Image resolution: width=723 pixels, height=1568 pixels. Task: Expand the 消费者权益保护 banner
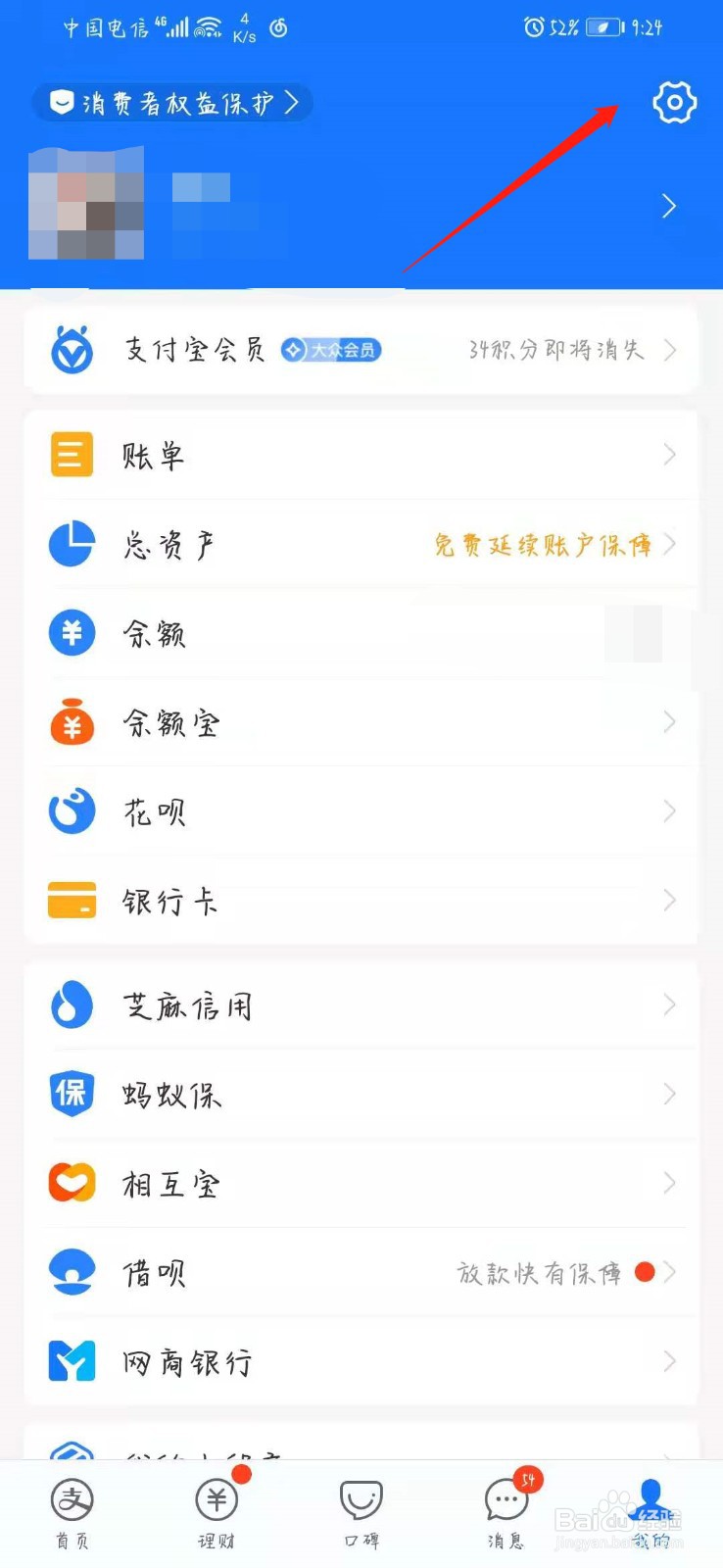pos(172,102)
